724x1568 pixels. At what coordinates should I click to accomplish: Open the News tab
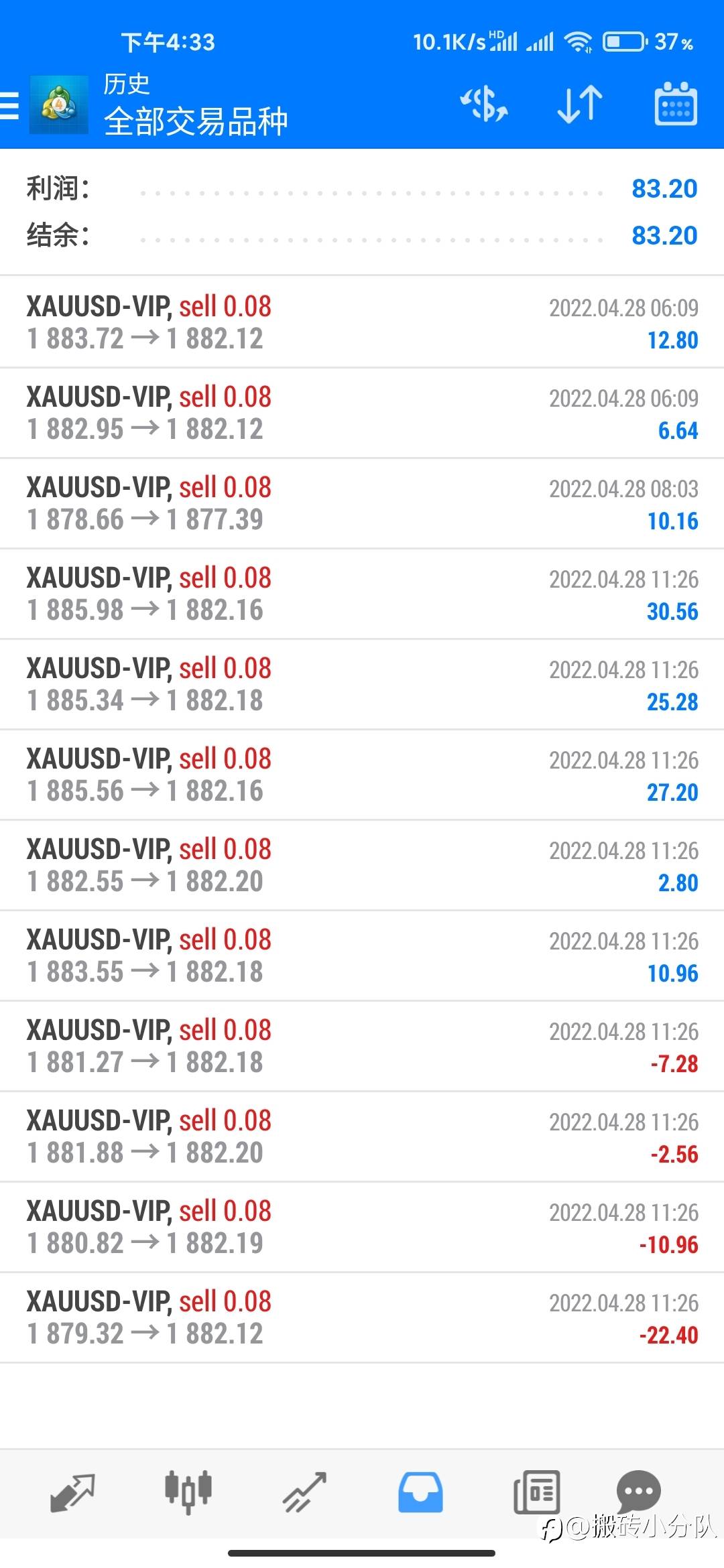(x=536, y=1493)
